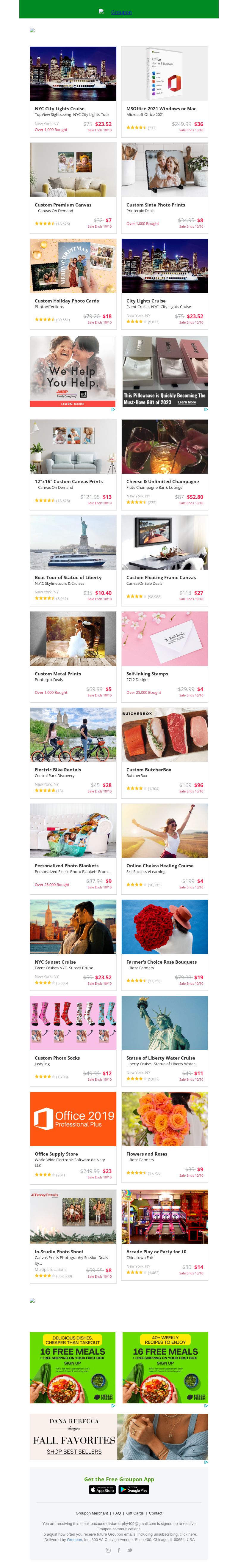Viewport: 238px width, 1568px height.
Task: Visit Groupon's Instagram page
Action: [108, 1550]
